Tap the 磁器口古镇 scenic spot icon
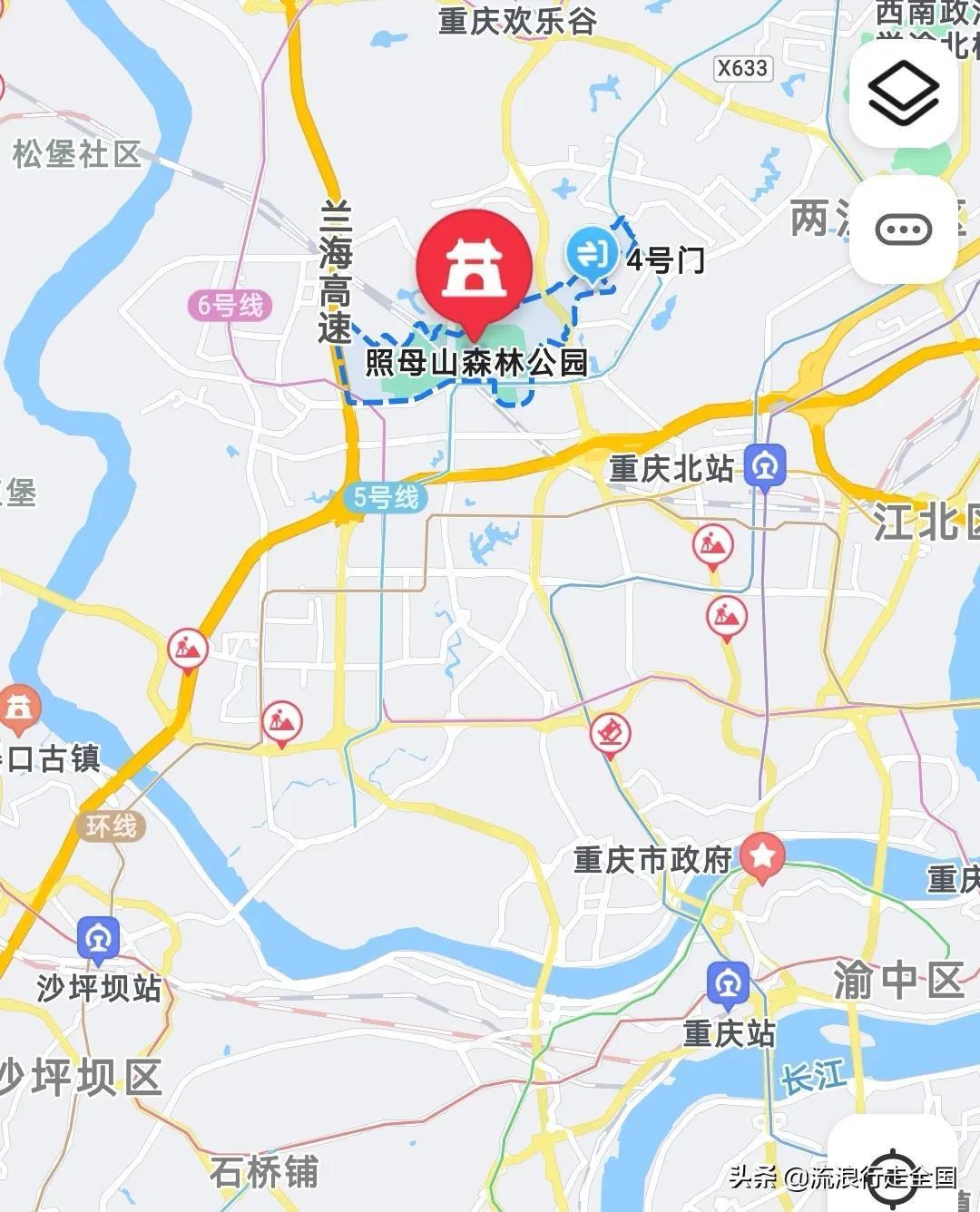 pos(19,709)
